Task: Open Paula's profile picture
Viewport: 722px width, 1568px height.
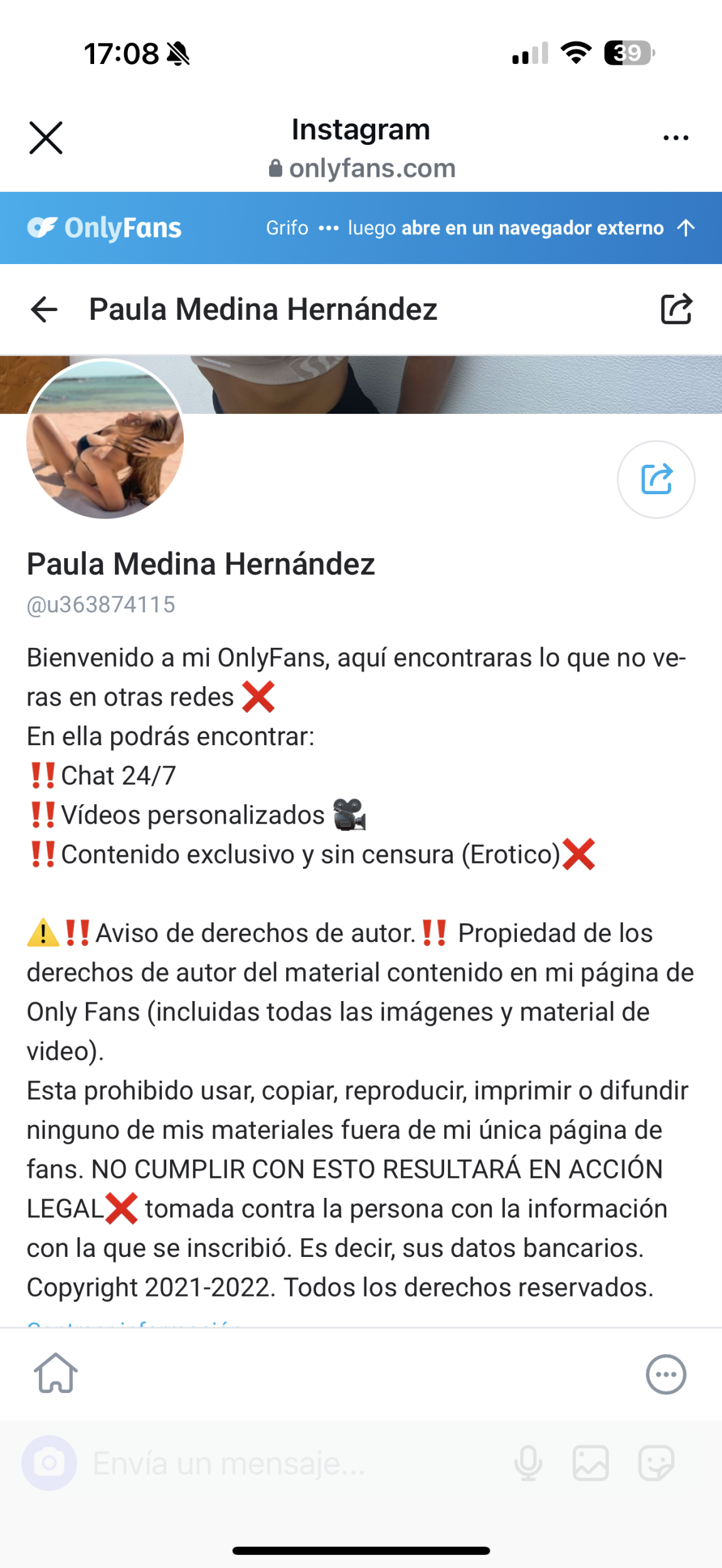Action: [x=105, y=439]
